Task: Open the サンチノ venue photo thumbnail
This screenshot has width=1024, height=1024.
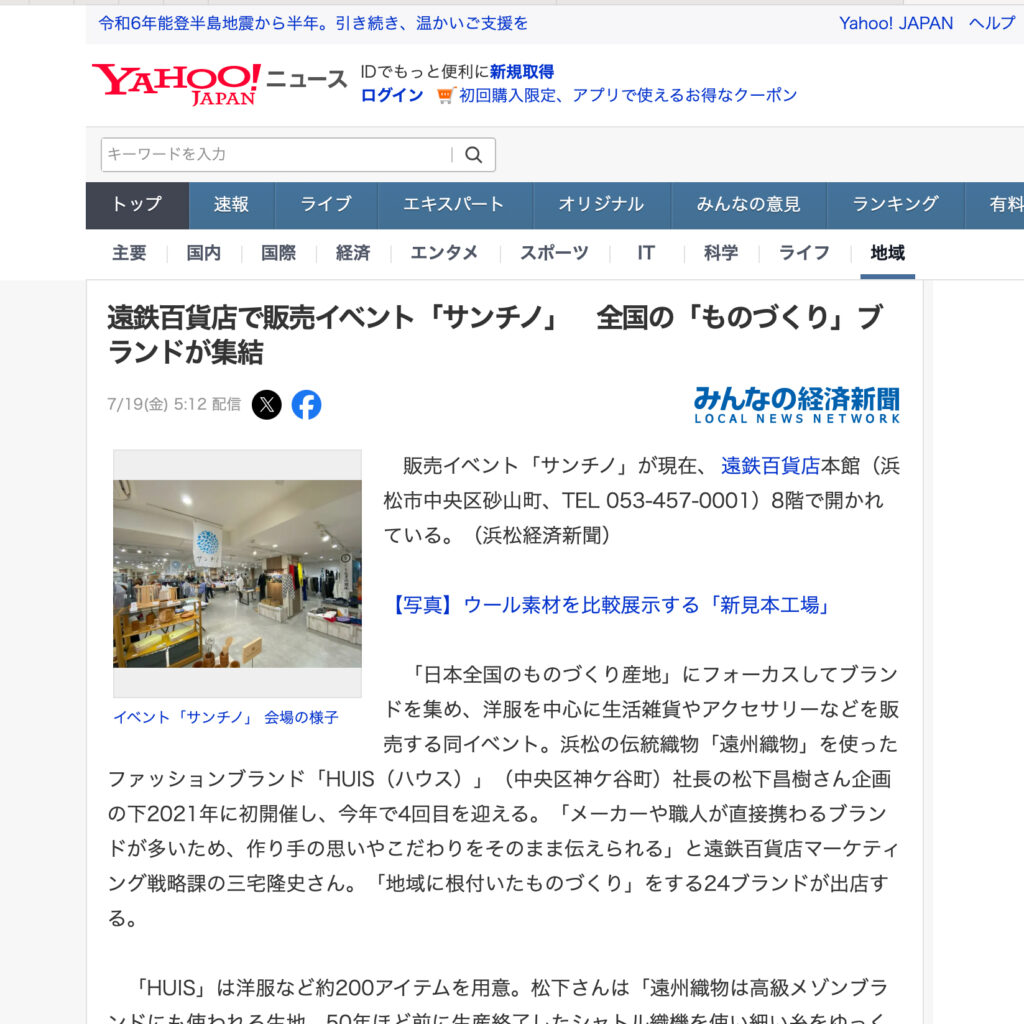Action: (x=237, y=573)
